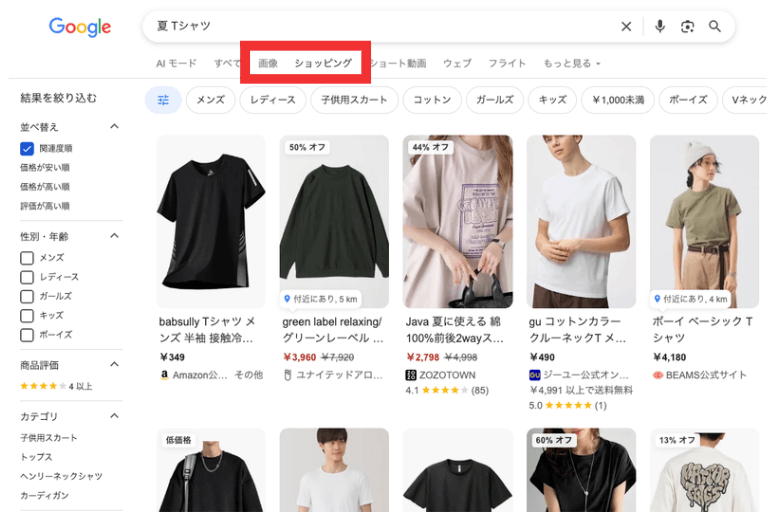778x517 pixels.
Task: Start voice search with the microphone icon
Action: pos(660,26)
